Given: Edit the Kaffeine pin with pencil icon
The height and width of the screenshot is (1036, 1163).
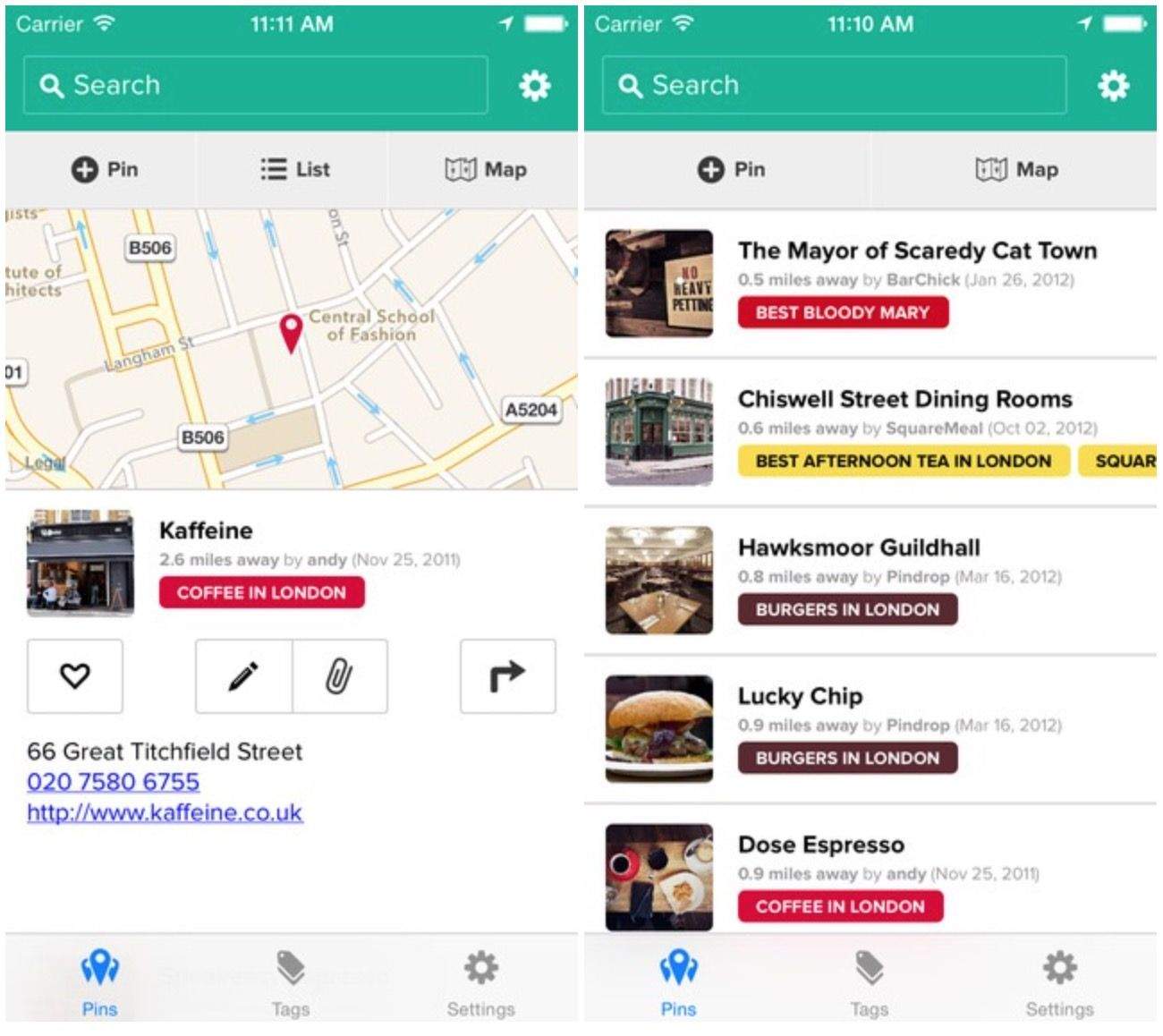Looking at the screenshot, I should (243, 676).
